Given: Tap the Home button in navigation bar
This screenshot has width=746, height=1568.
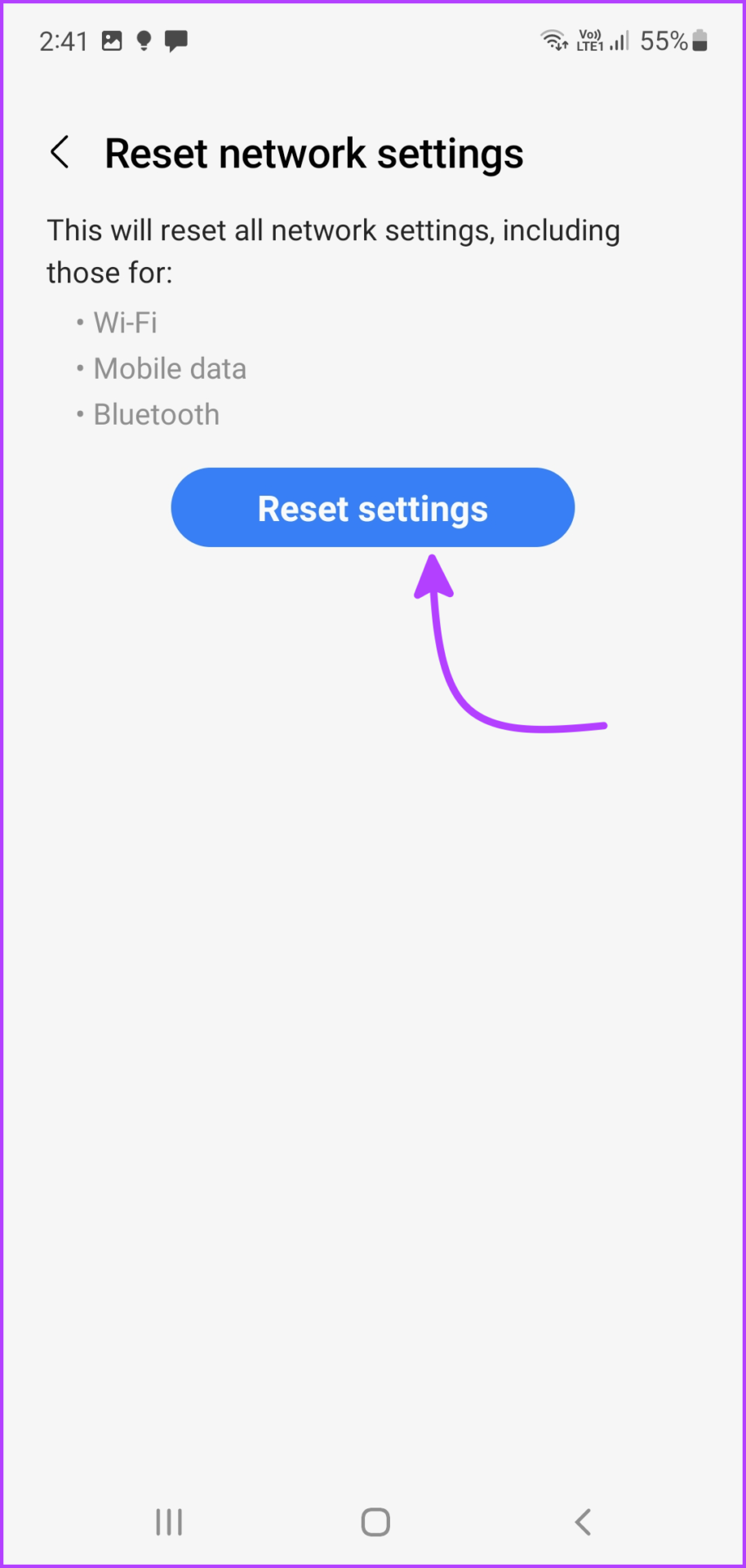Looking at the screenshot, I should [374, 1521].
